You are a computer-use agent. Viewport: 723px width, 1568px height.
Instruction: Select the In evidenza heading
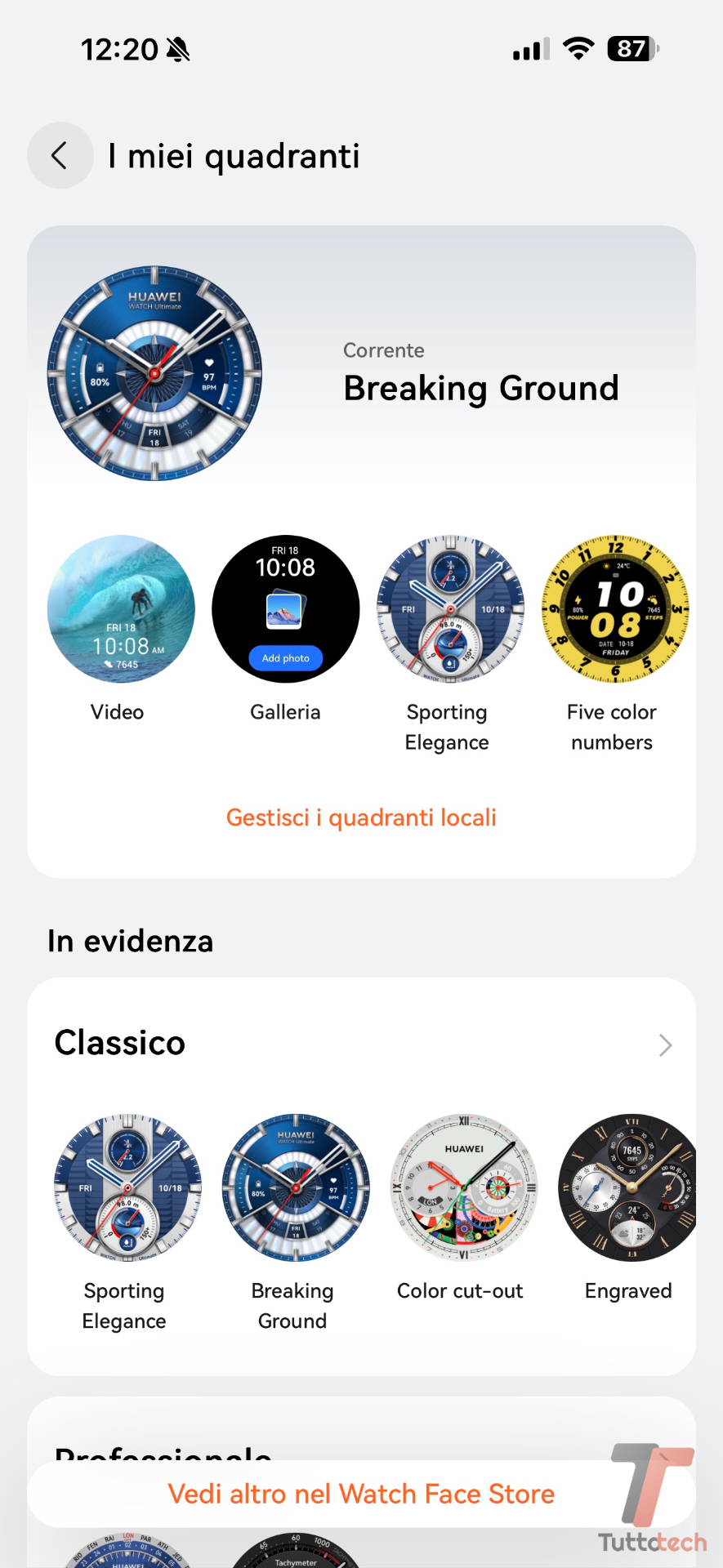click(131, 941)
